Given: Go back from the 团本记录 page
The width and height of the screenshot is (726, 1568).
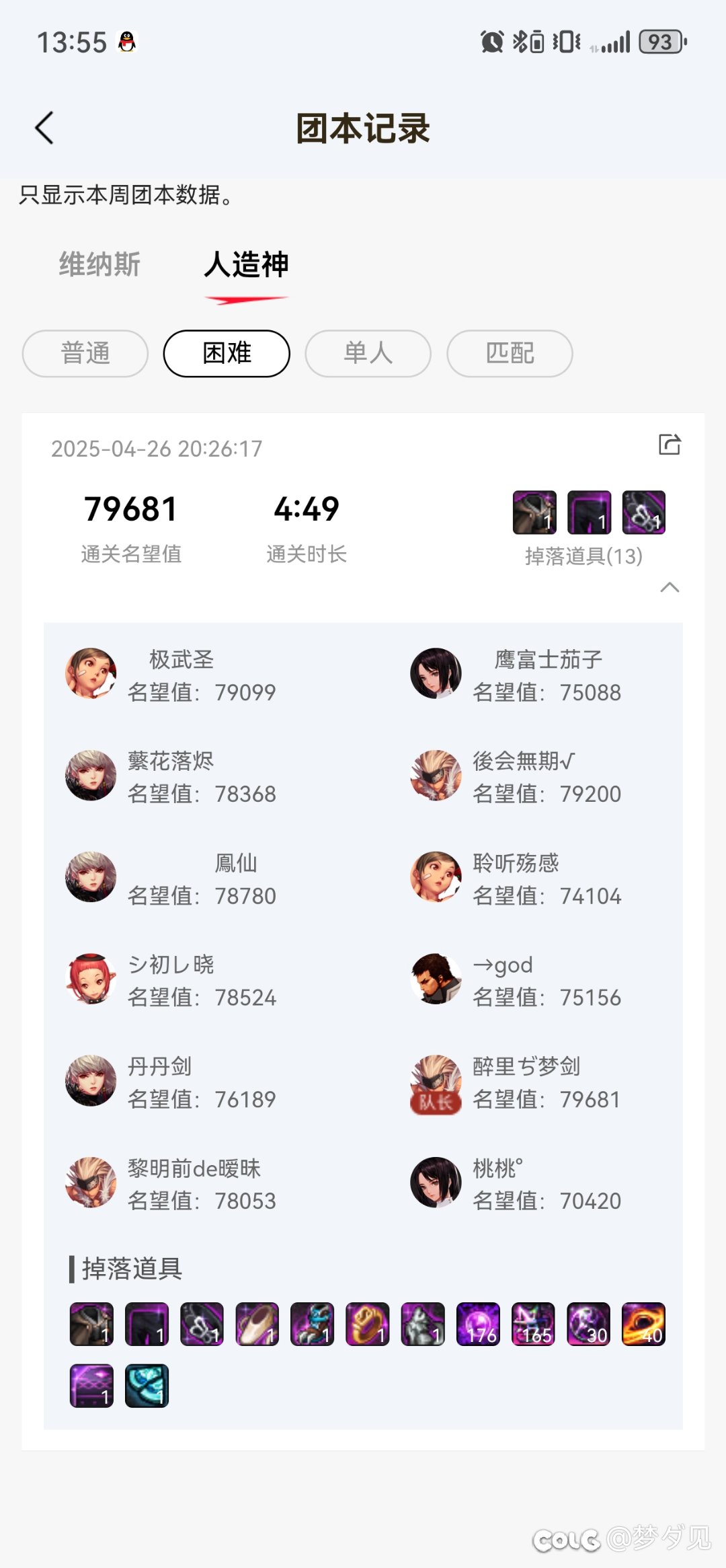Looking at the screenshot, I should pos(44,128).
